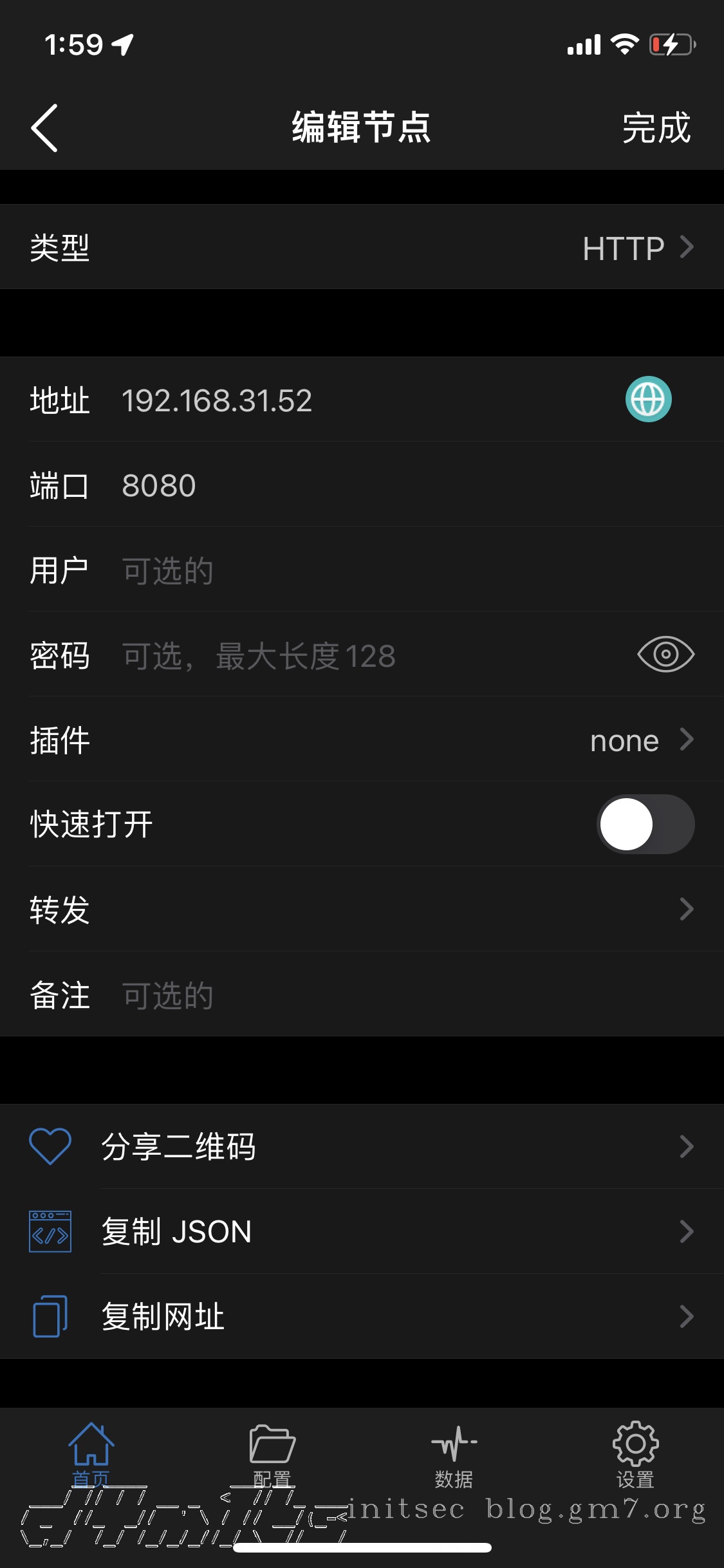Select 复制 JSON
This screenshot has width=724, height=1568.
pyautogui.click(x=362, y=1231)
